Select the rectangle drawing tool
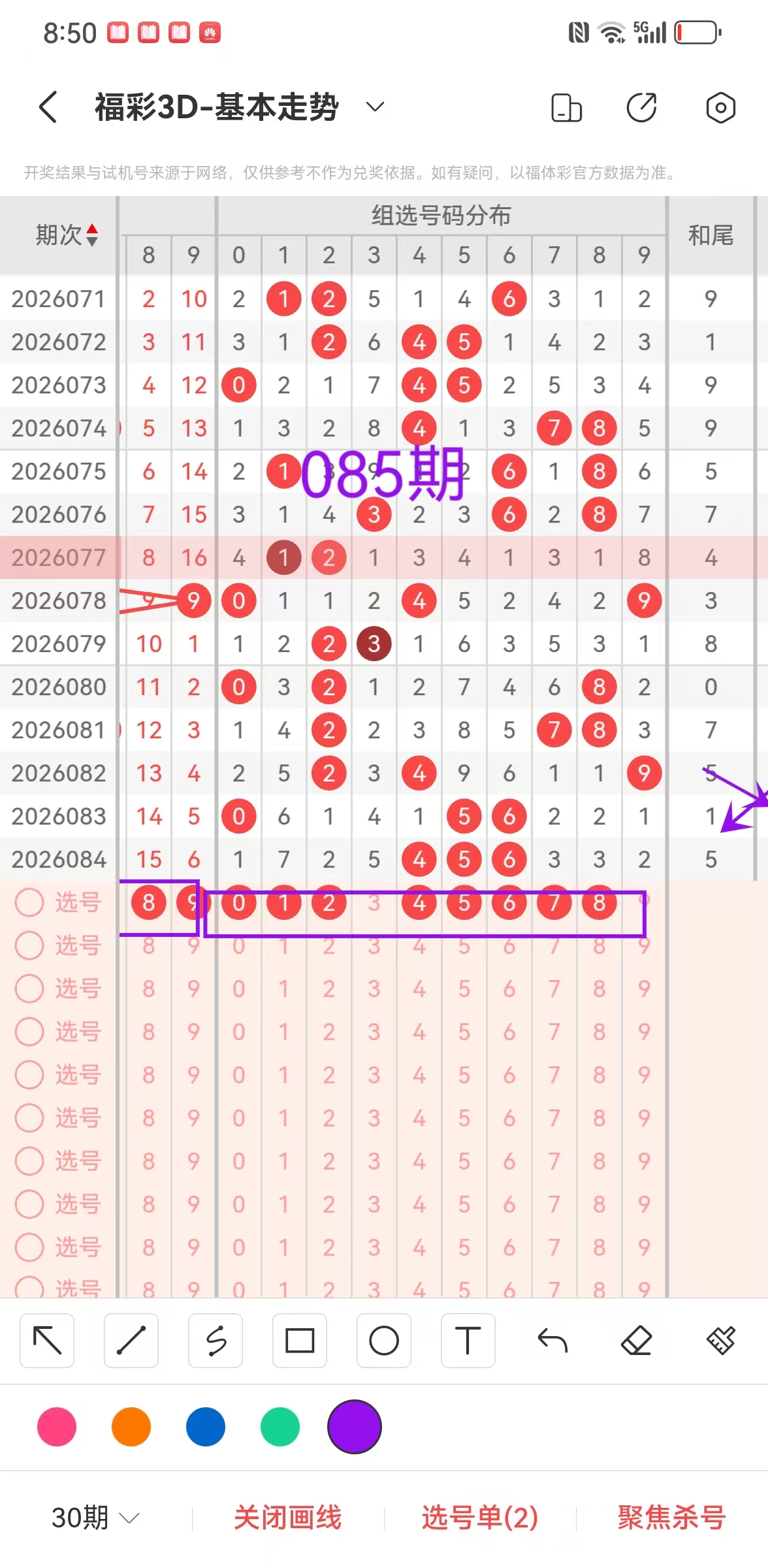This screenshot has width=768, height=1568. (300, 1341)
